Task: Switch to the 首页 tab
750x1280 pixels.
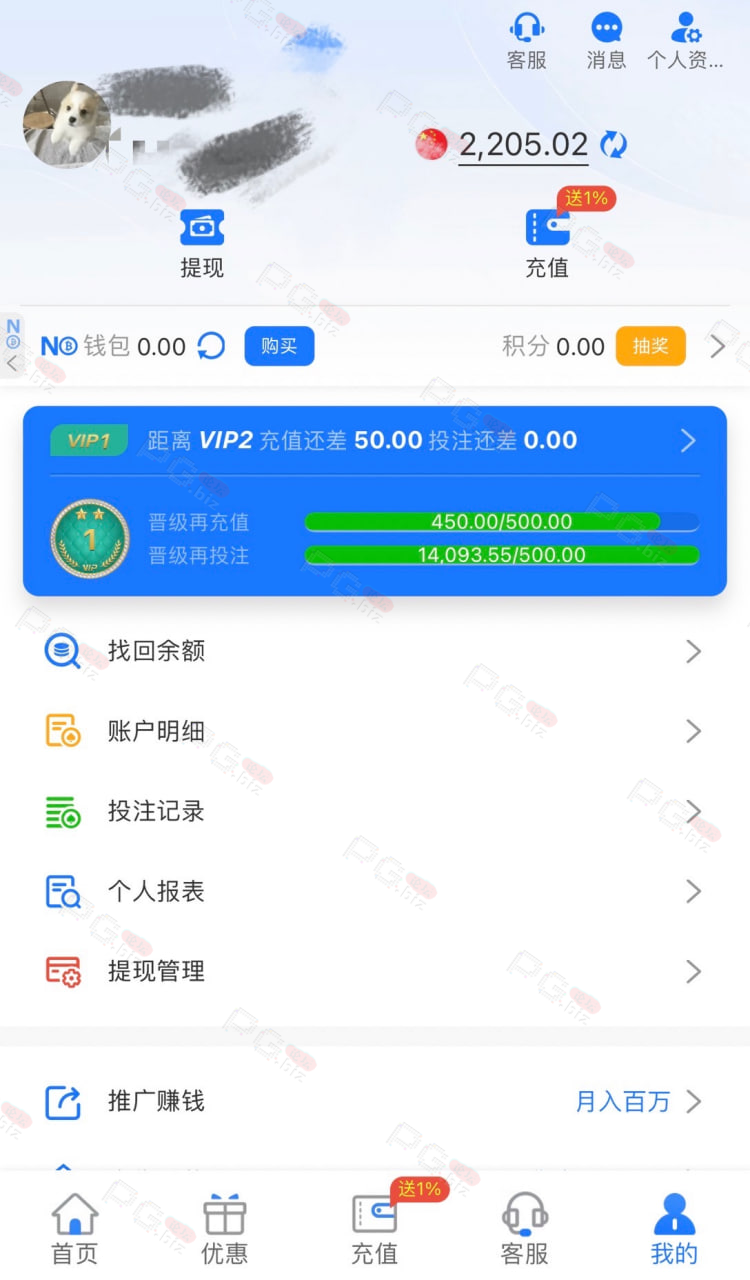Action: (75, 1229)
